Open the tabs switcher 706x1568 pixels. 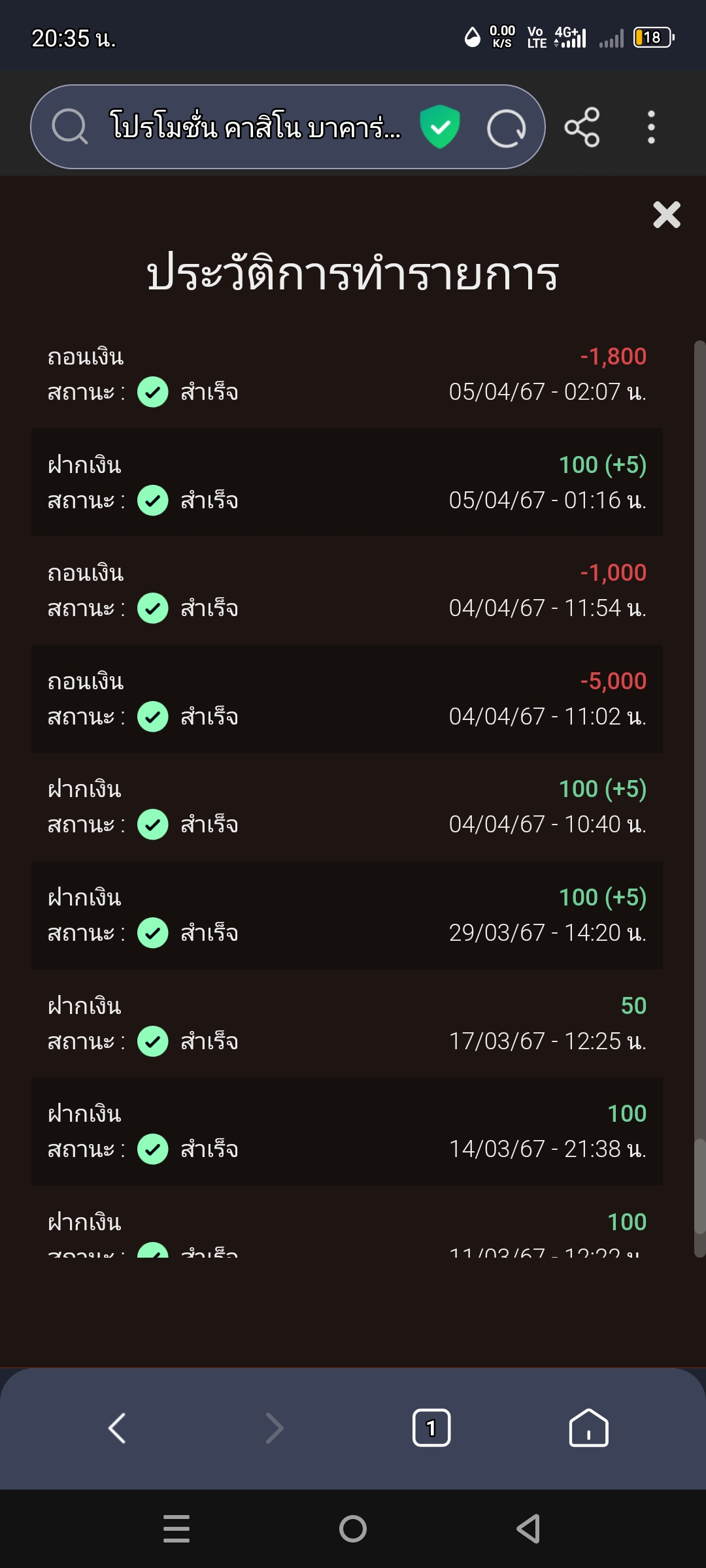click(431, 1428)
